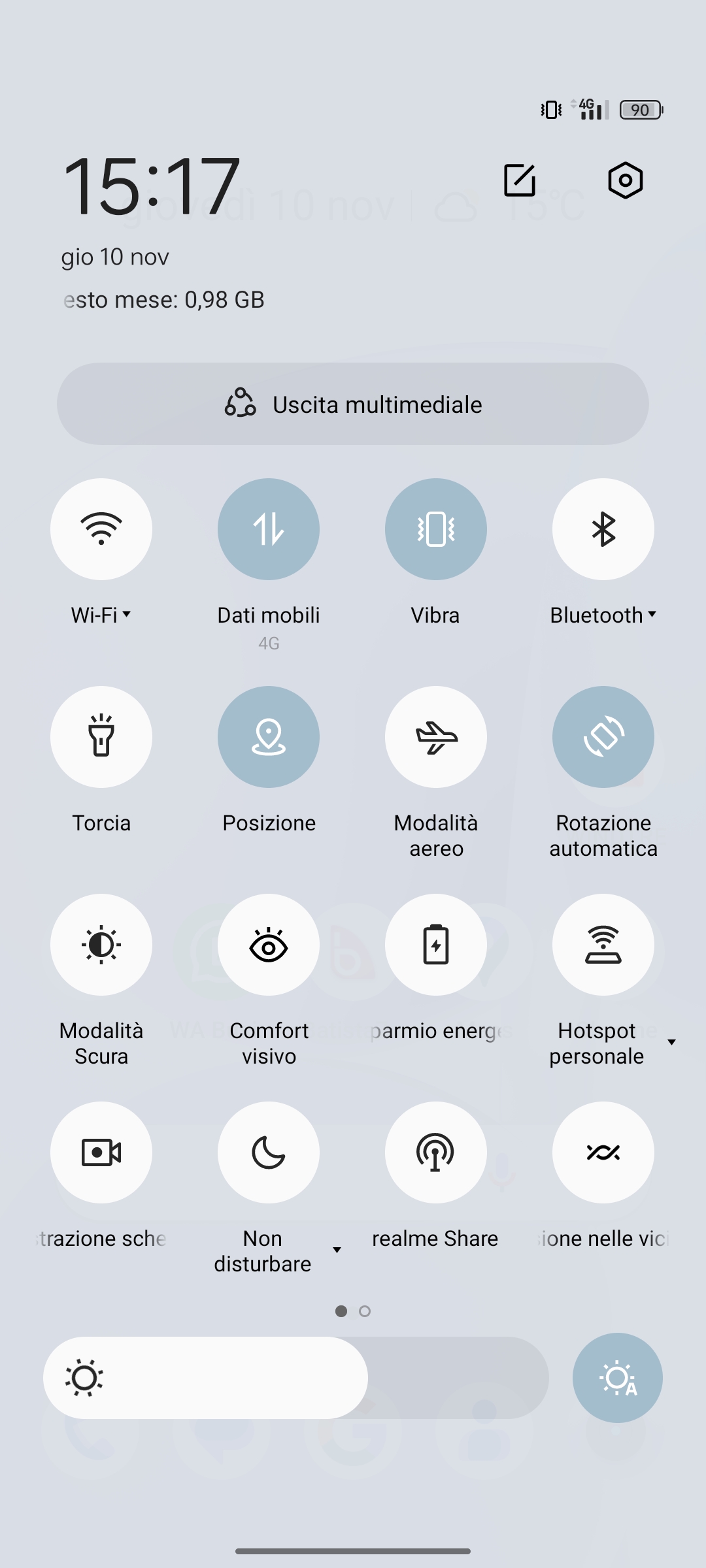Toggle automatic brightness button
Viewport: 706px width, 1568px height.
pos(618,1378)
